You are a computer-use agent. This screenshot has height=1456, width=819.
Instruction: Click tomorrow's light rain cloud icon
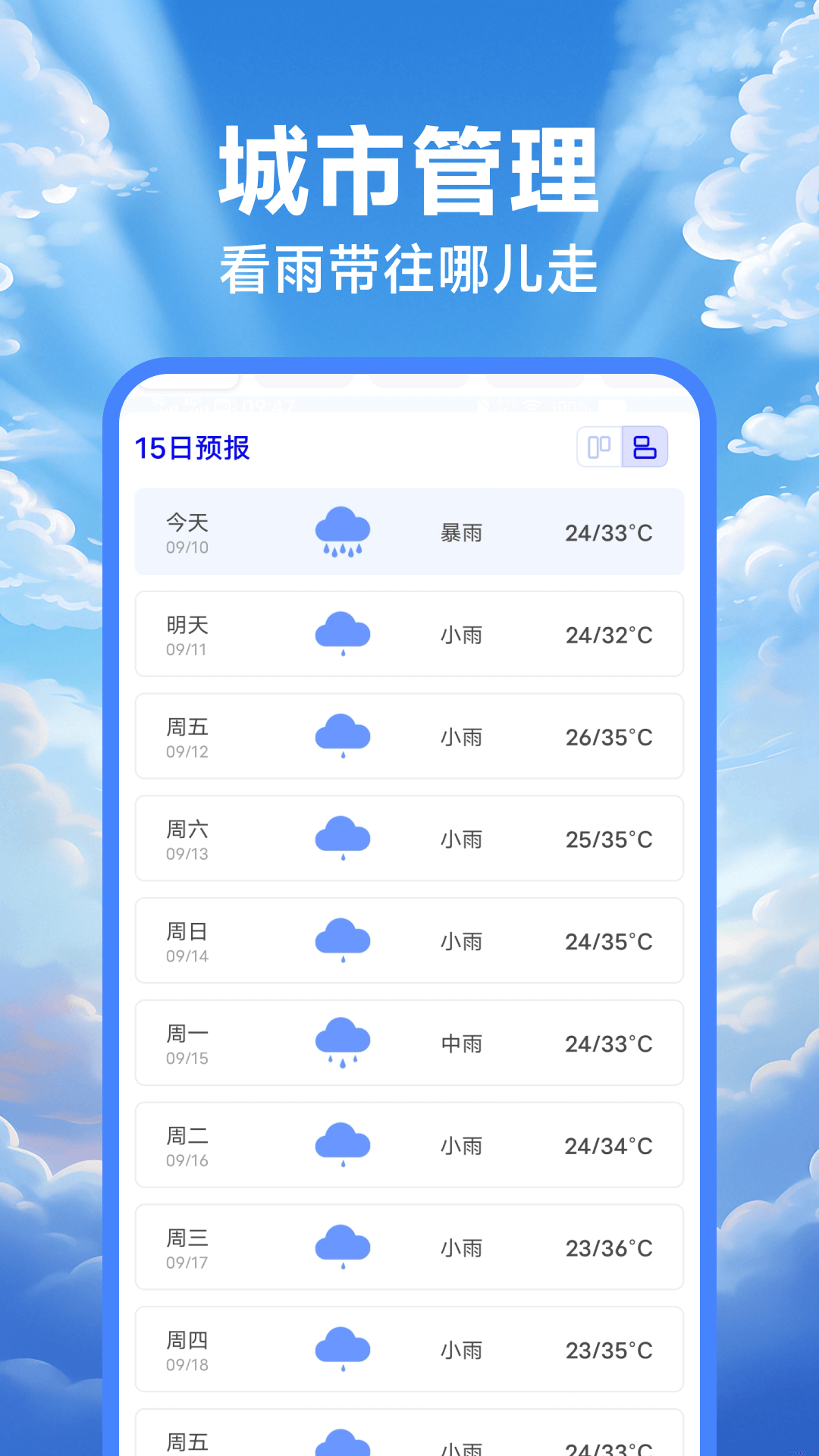[x=343, y=634]
